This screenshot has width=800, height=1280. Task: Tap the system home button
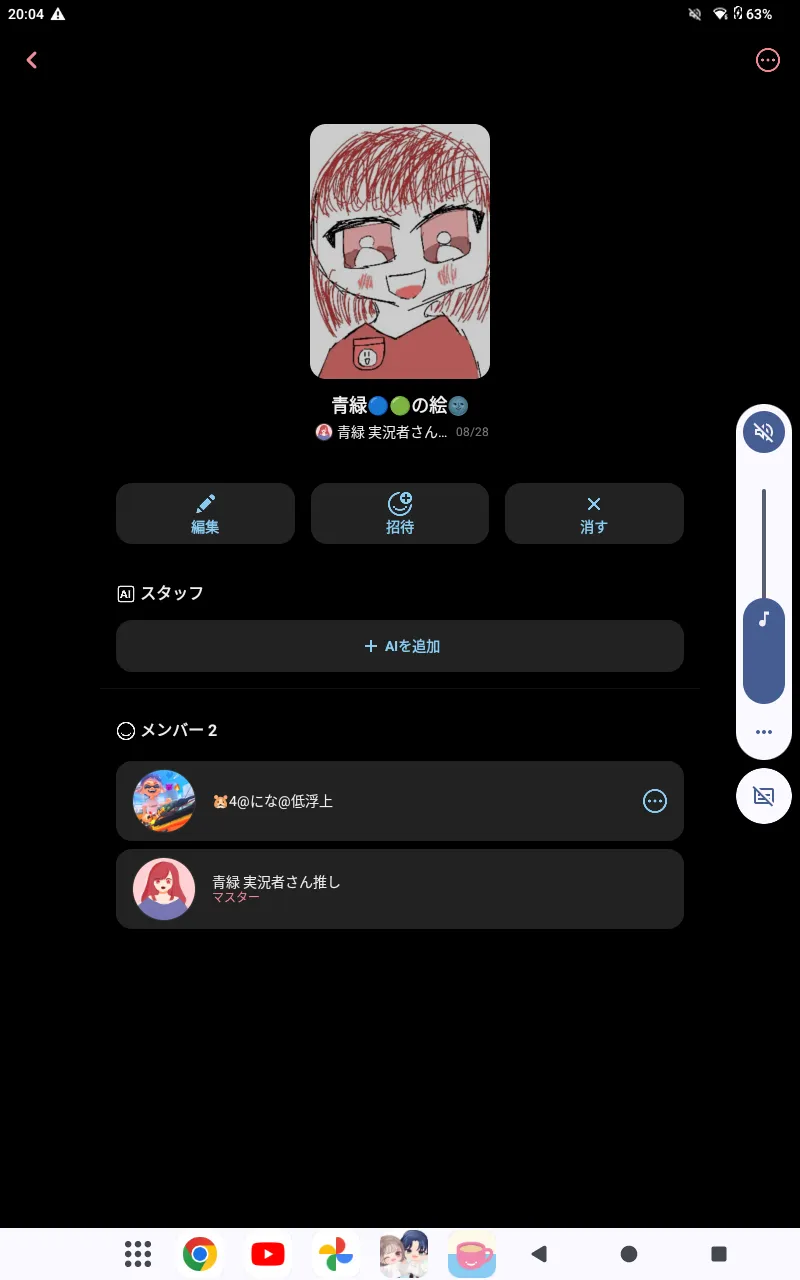629,1254
